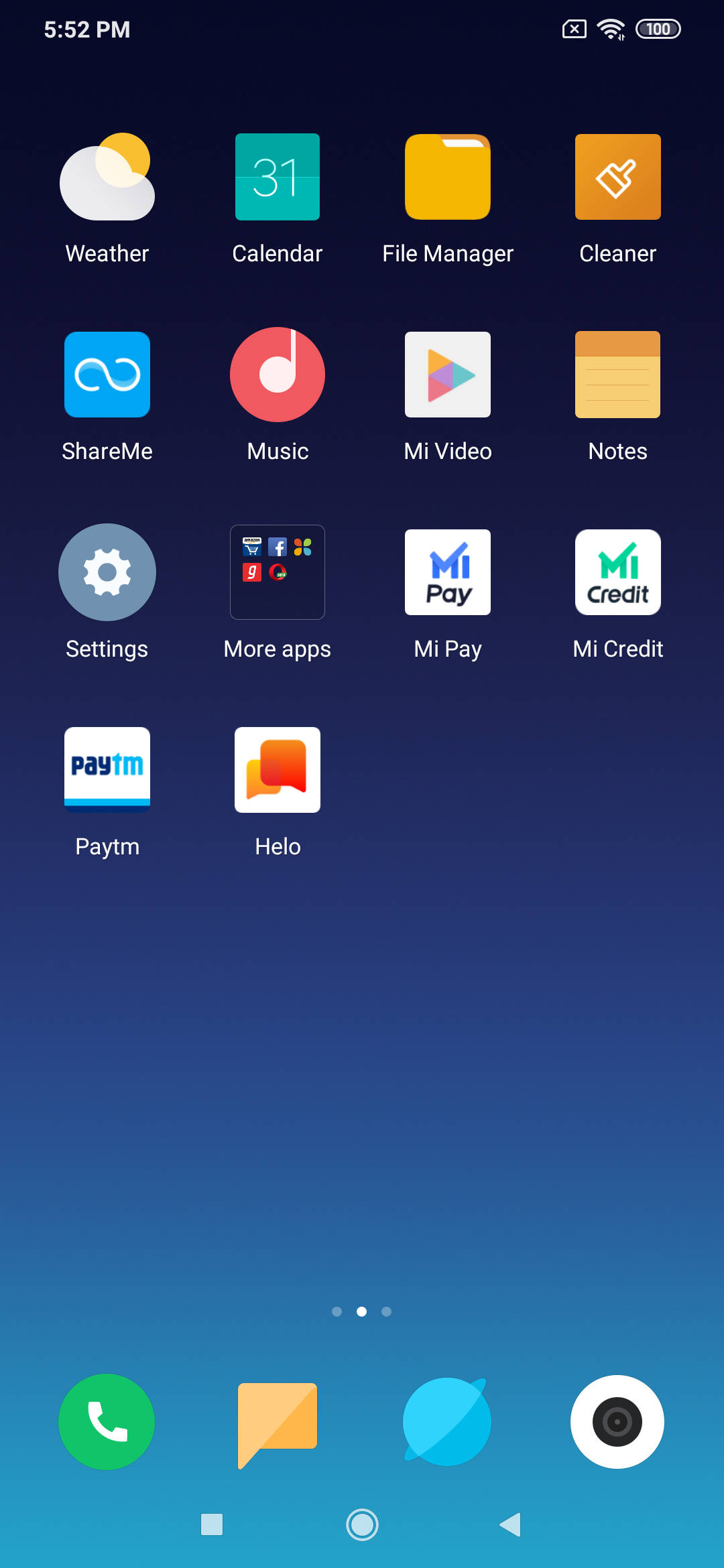Viewport: 724px width, 1568px height.
Task: Launch the browser from the dock
Action: click(448, 1421)
